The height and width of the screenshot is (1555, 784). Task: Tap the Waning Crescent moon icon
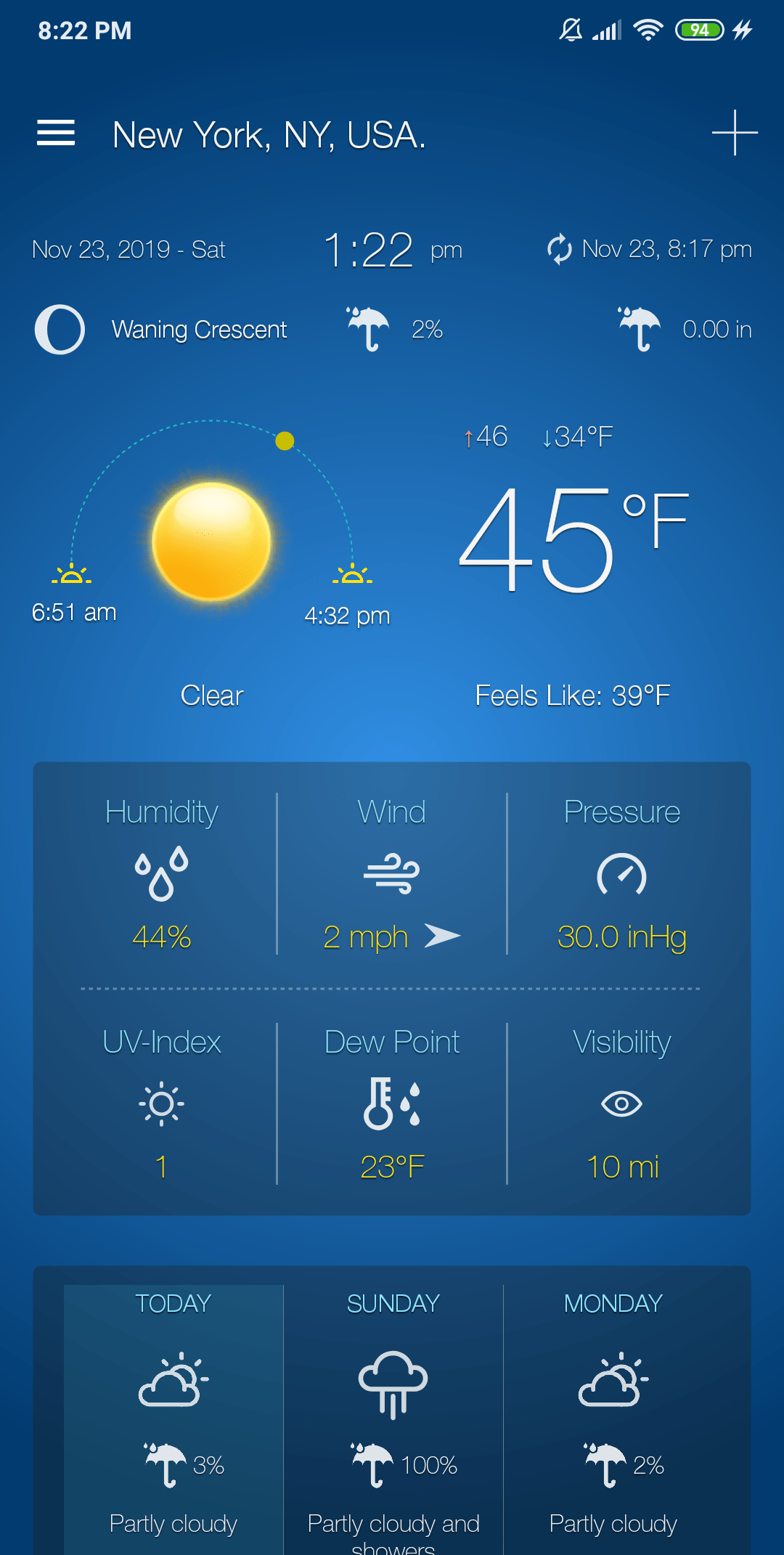point(60,328)
